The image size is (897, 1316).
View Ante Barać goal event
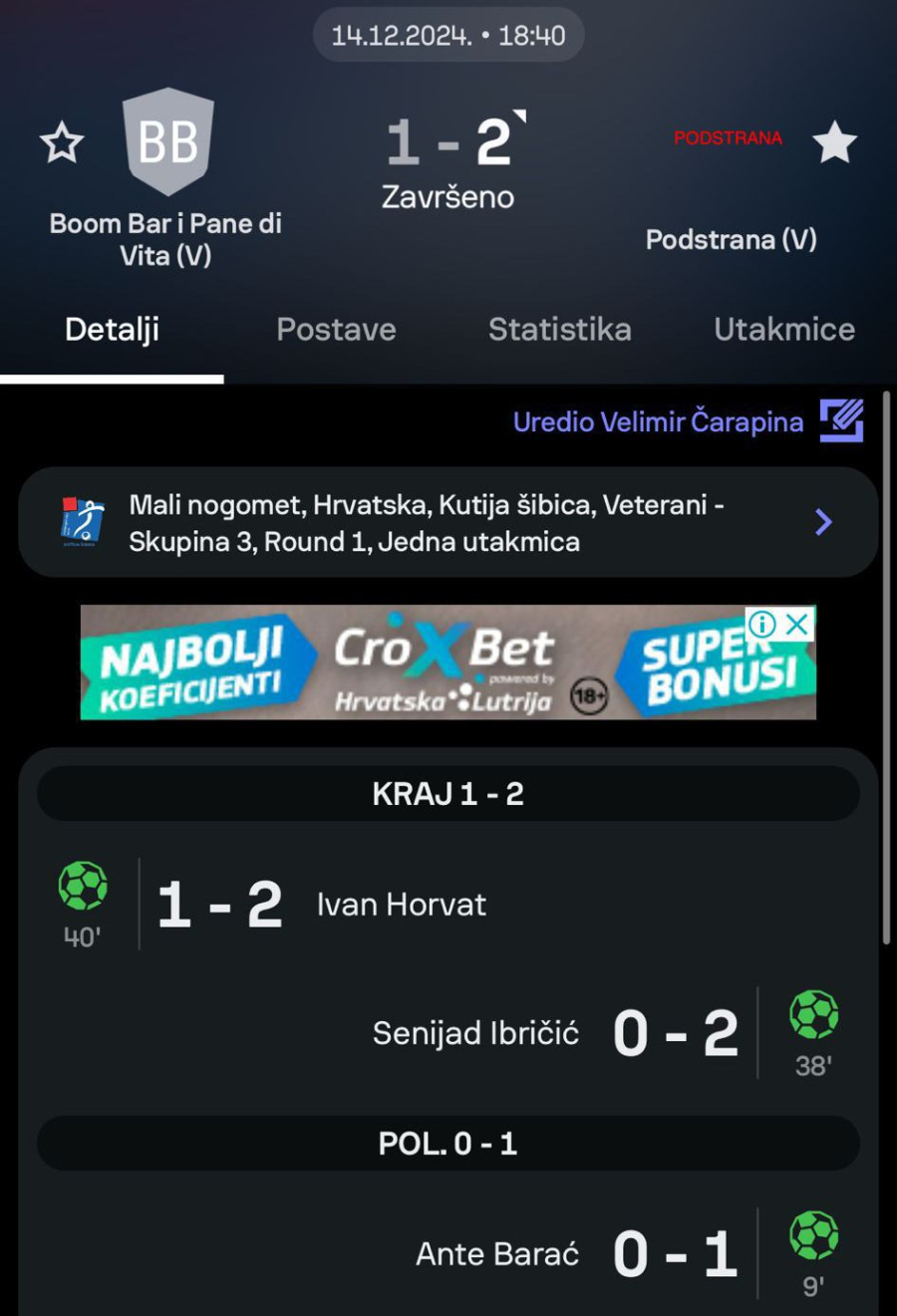coord(496,1254)
